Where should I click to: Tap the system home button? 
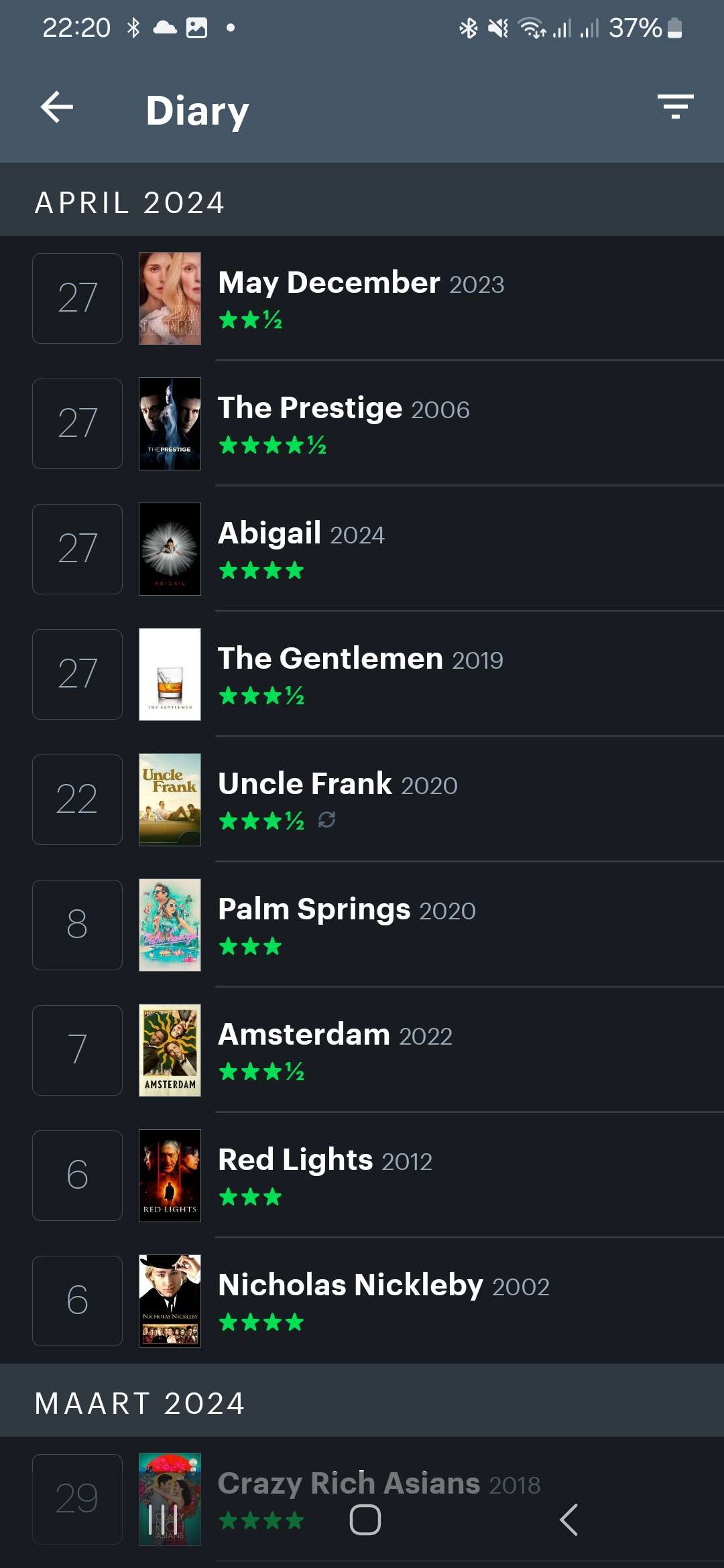point(365,1520)
